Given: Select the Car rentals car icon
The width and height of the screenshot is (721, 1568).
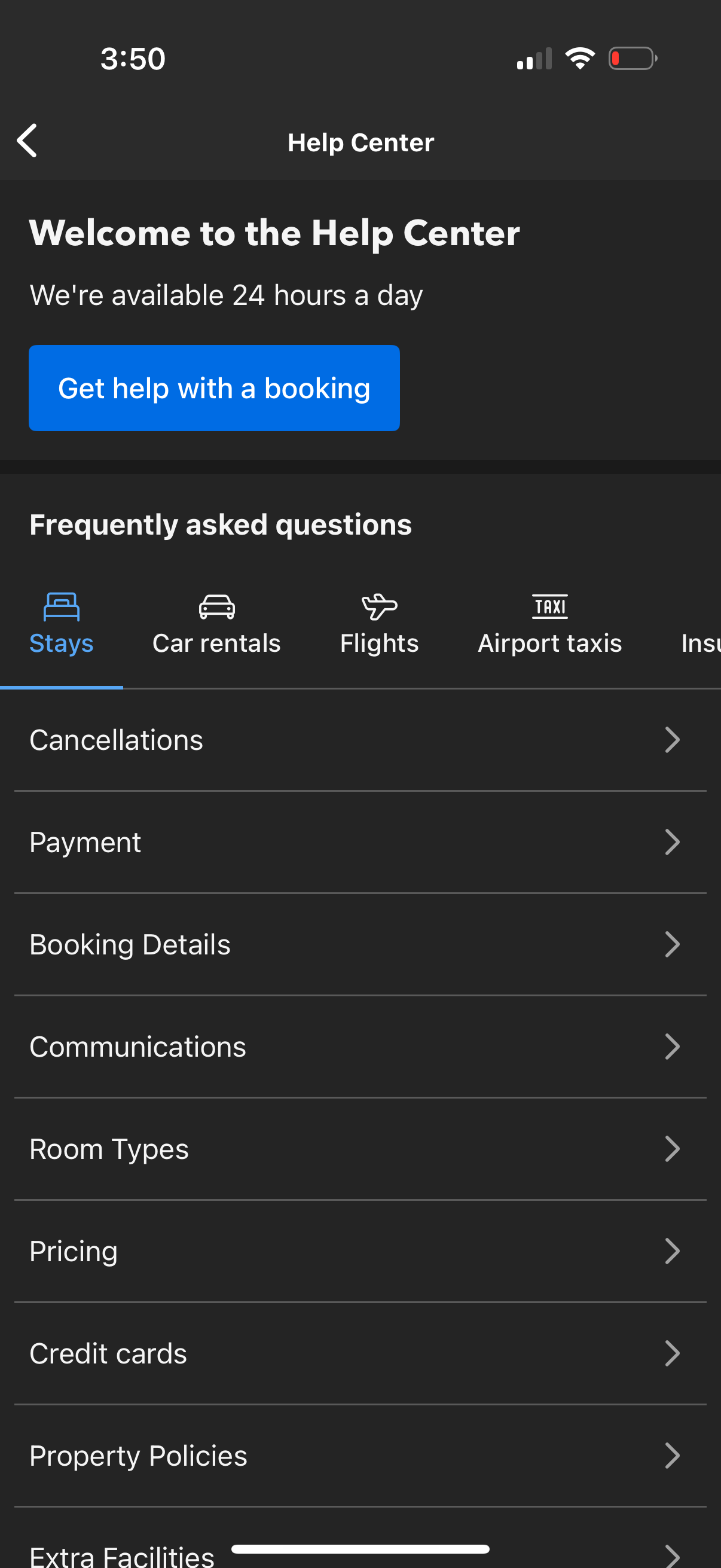Looking at the screenshot, I should (x=216, y=606).
